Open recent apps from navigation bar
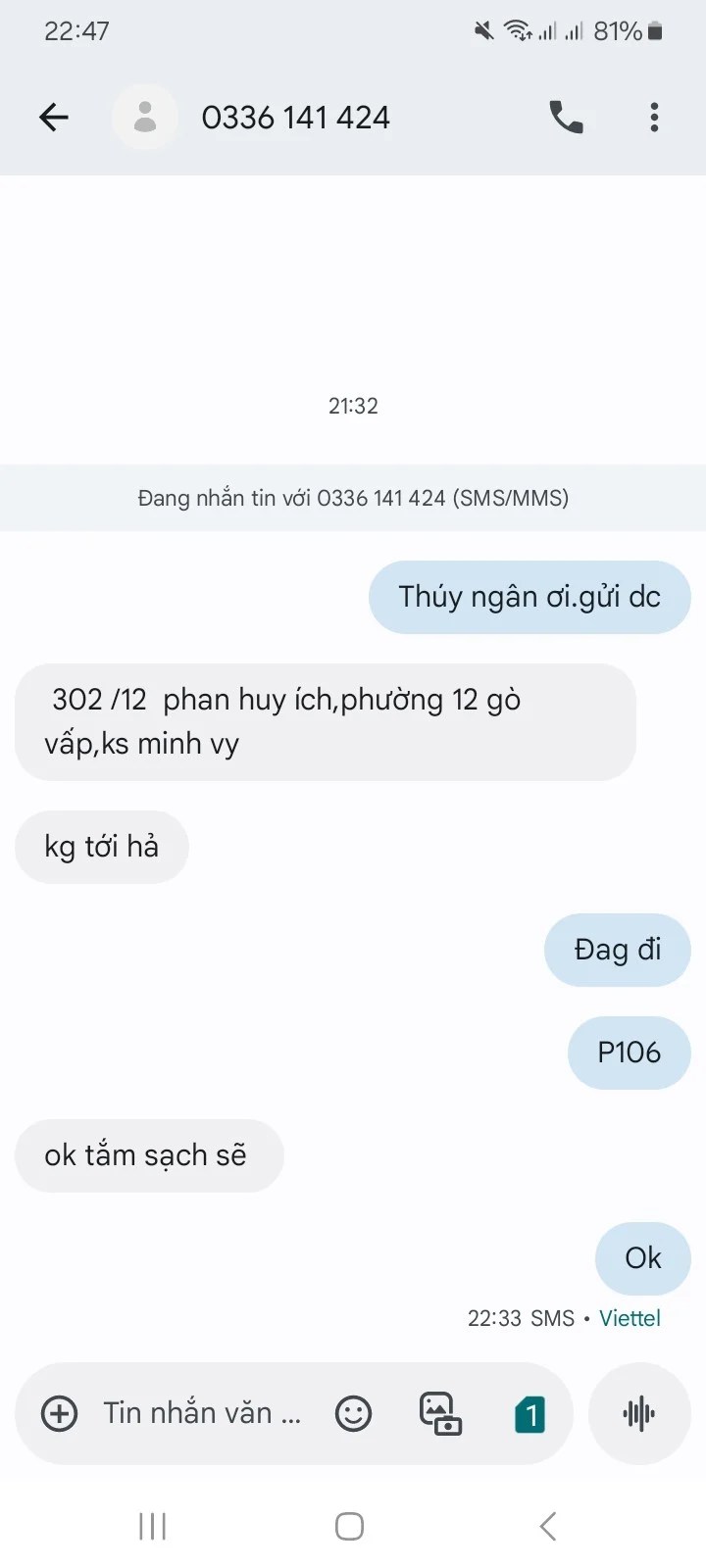706x1568 pixels. coord(153,1526)
